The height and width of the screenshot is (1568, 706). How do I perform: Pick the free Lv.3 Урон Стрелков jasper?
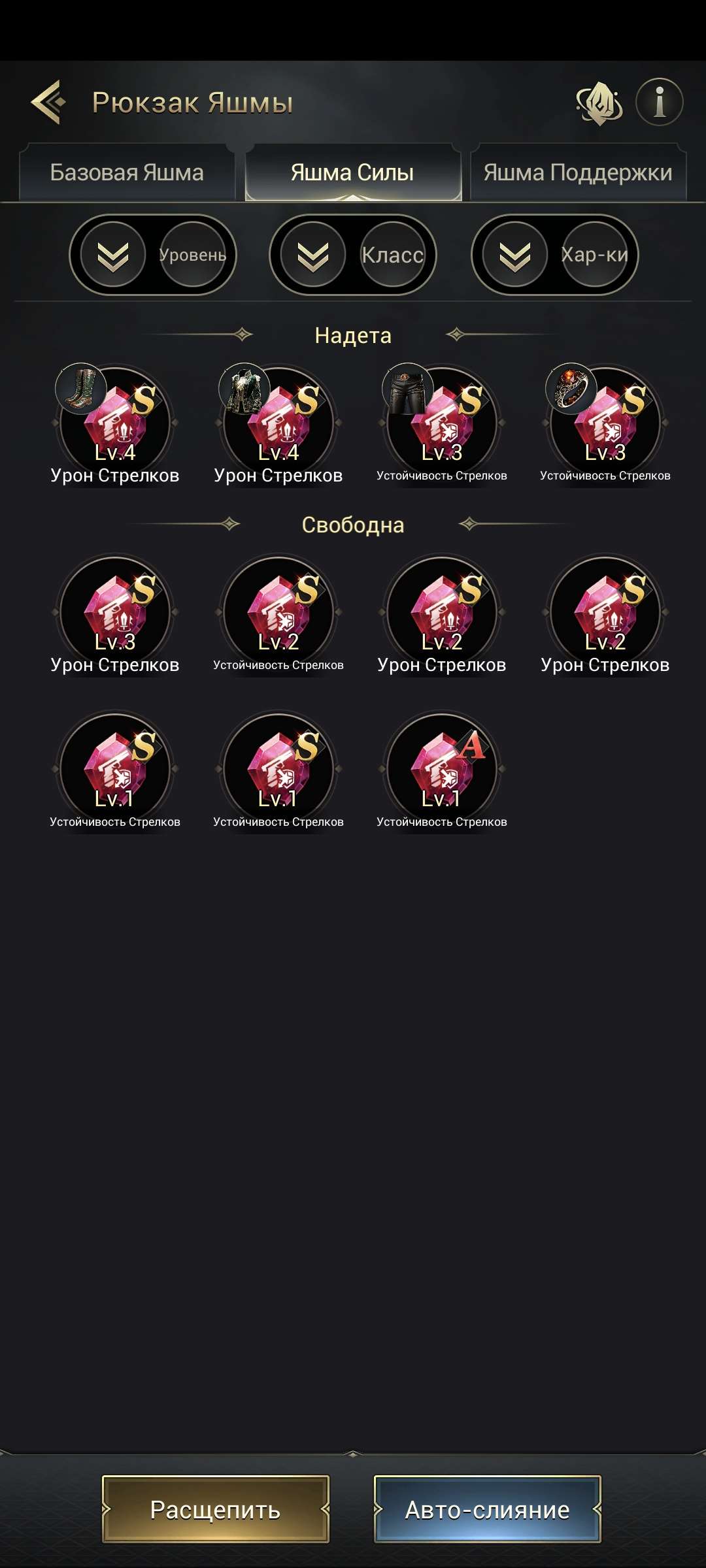[x=115, y=612]
